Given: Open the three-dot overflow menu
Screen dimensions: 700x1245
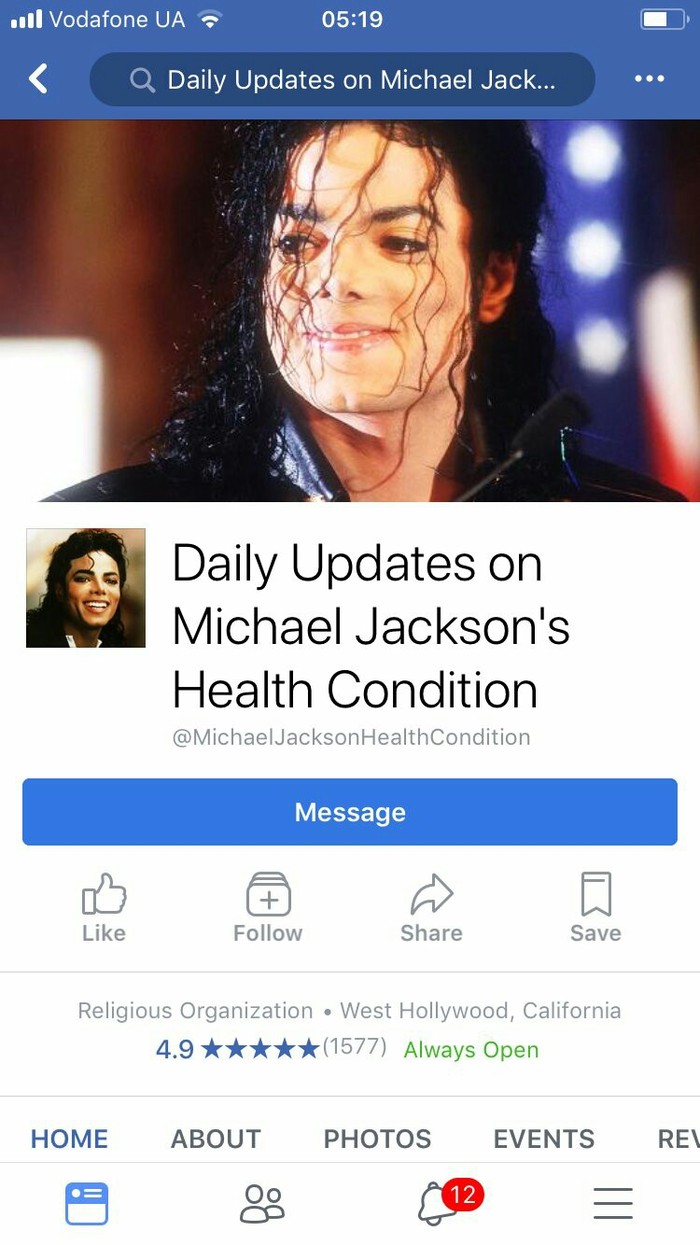Looking at the screenshot, I should pyautogui.click(x=649, y=79).
